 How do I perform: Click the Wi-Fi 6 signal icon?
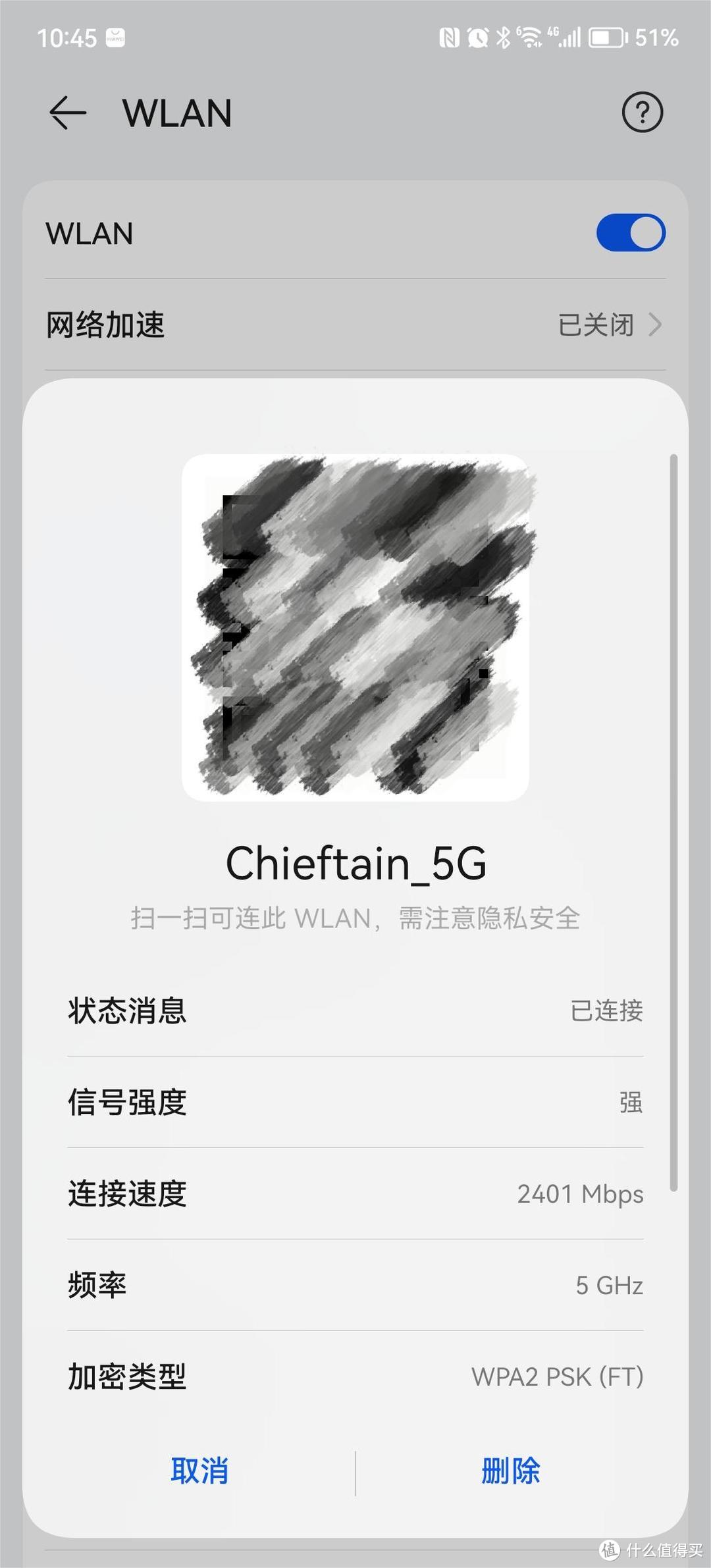531,38
